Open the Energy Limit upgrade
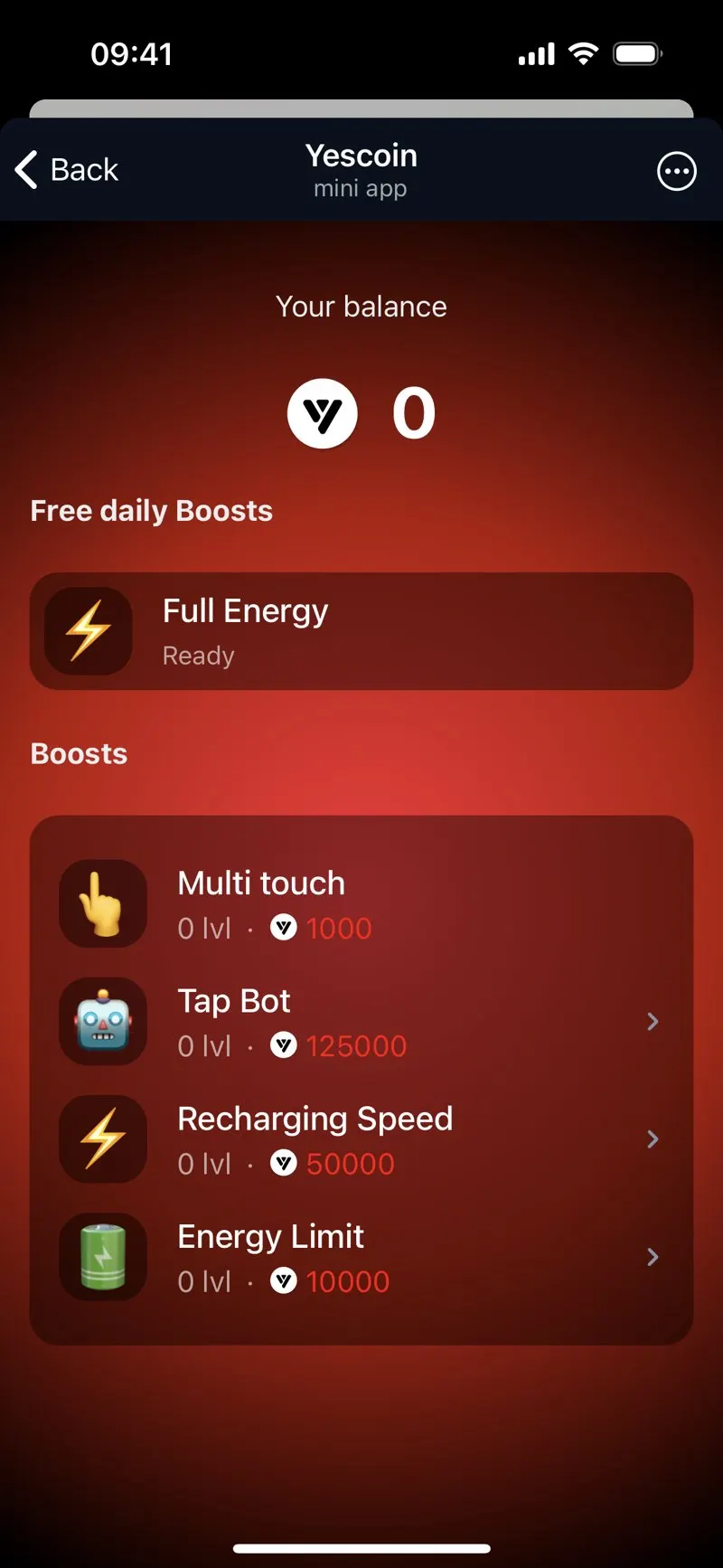The image size is (723, 1568). tap(361, 1257)
